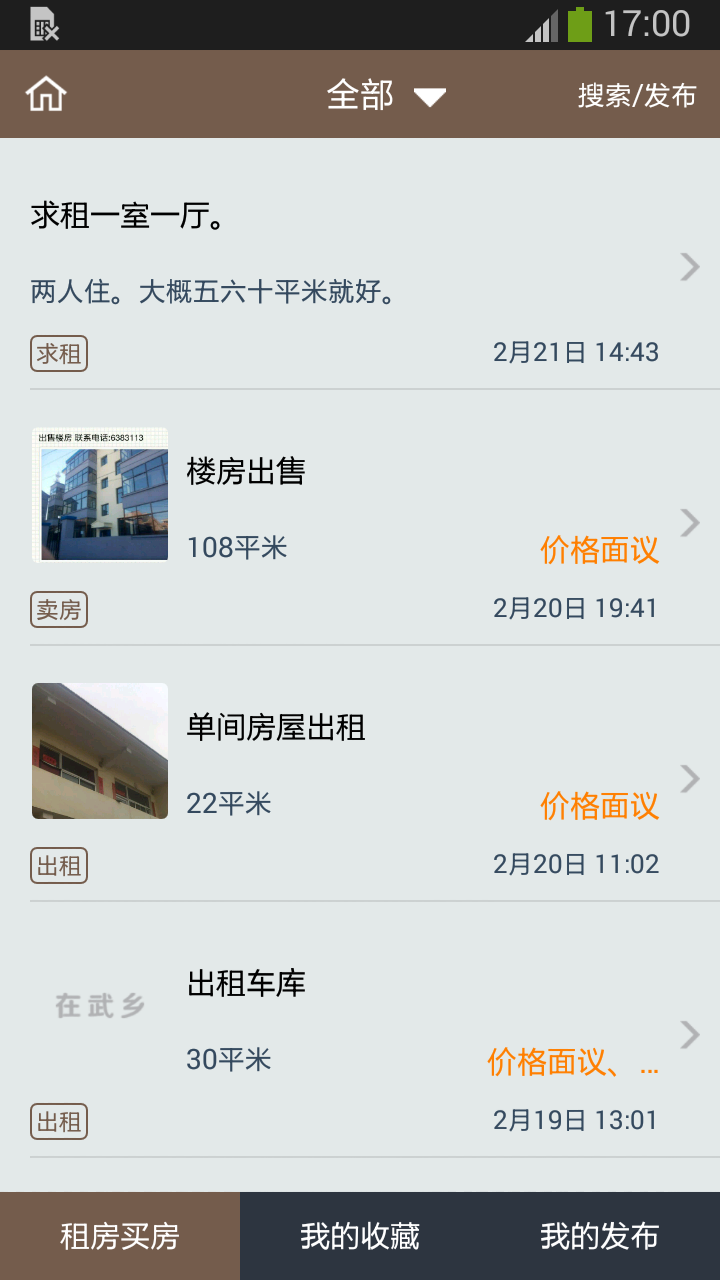
Task: Switch to the 租房买房 tab
Action: (120, 1236)
